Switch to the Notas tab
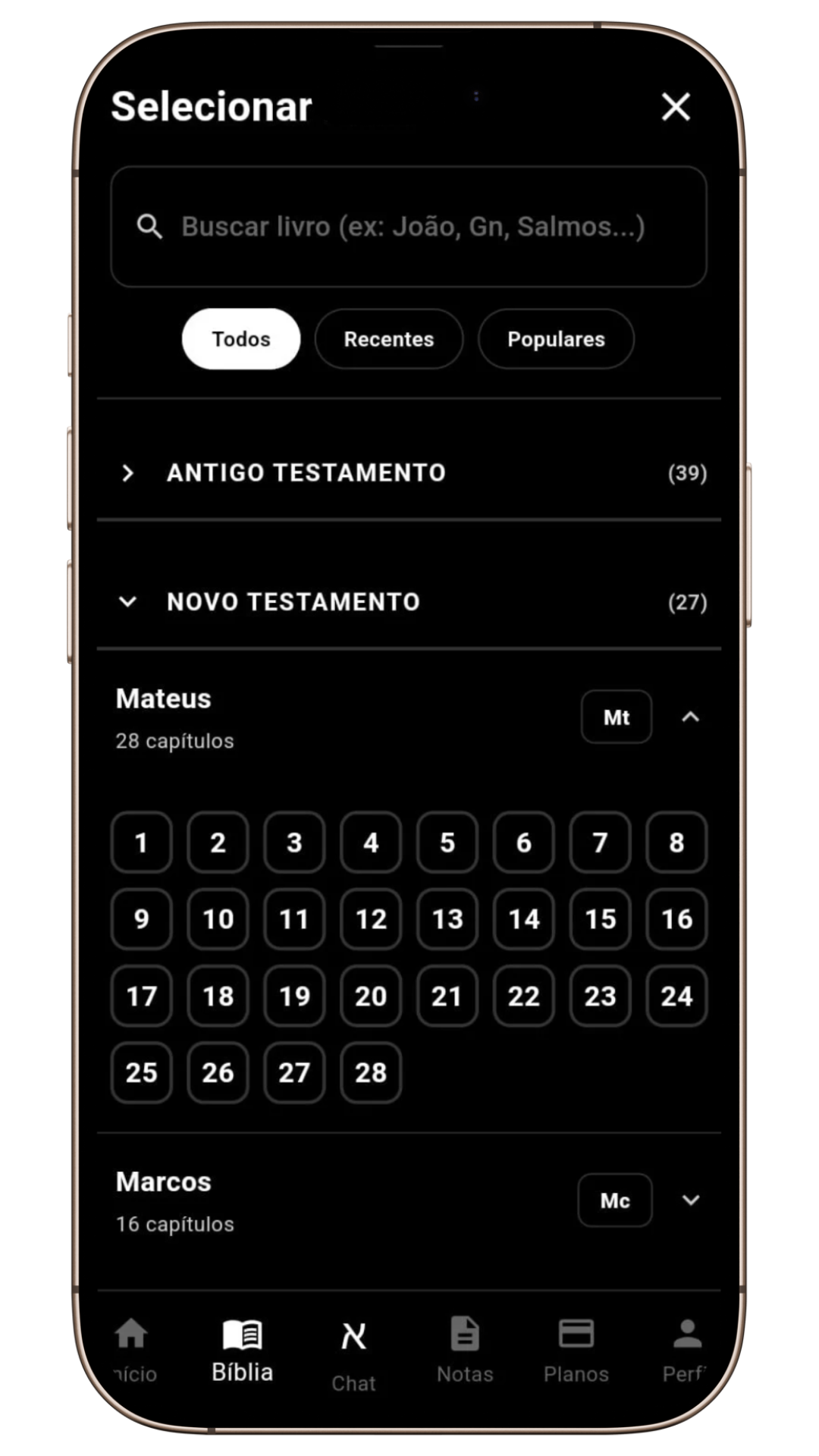819x1456 pixels. (x=465, y=1351)
